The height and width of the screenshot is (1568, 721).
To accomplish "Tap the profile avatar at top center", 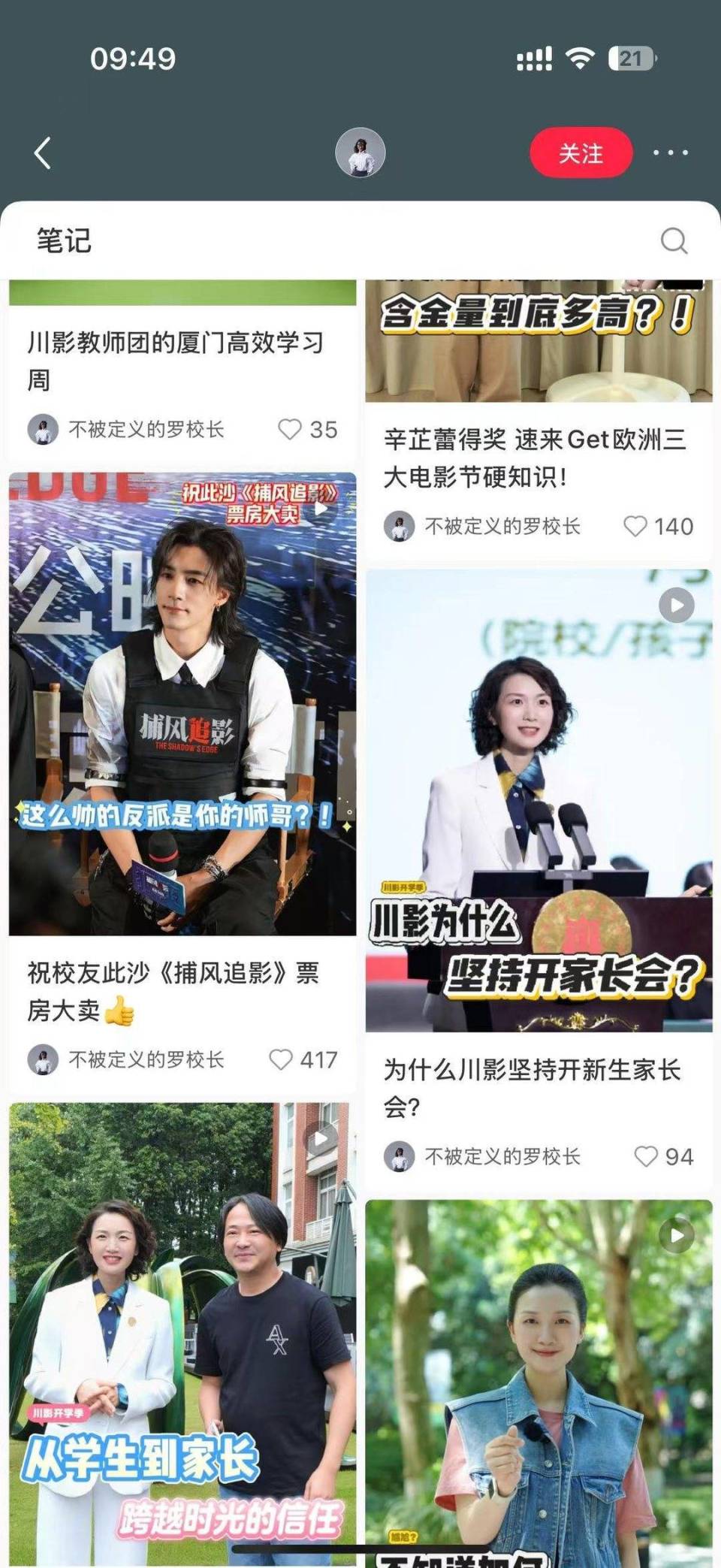I will click(360, 153).
